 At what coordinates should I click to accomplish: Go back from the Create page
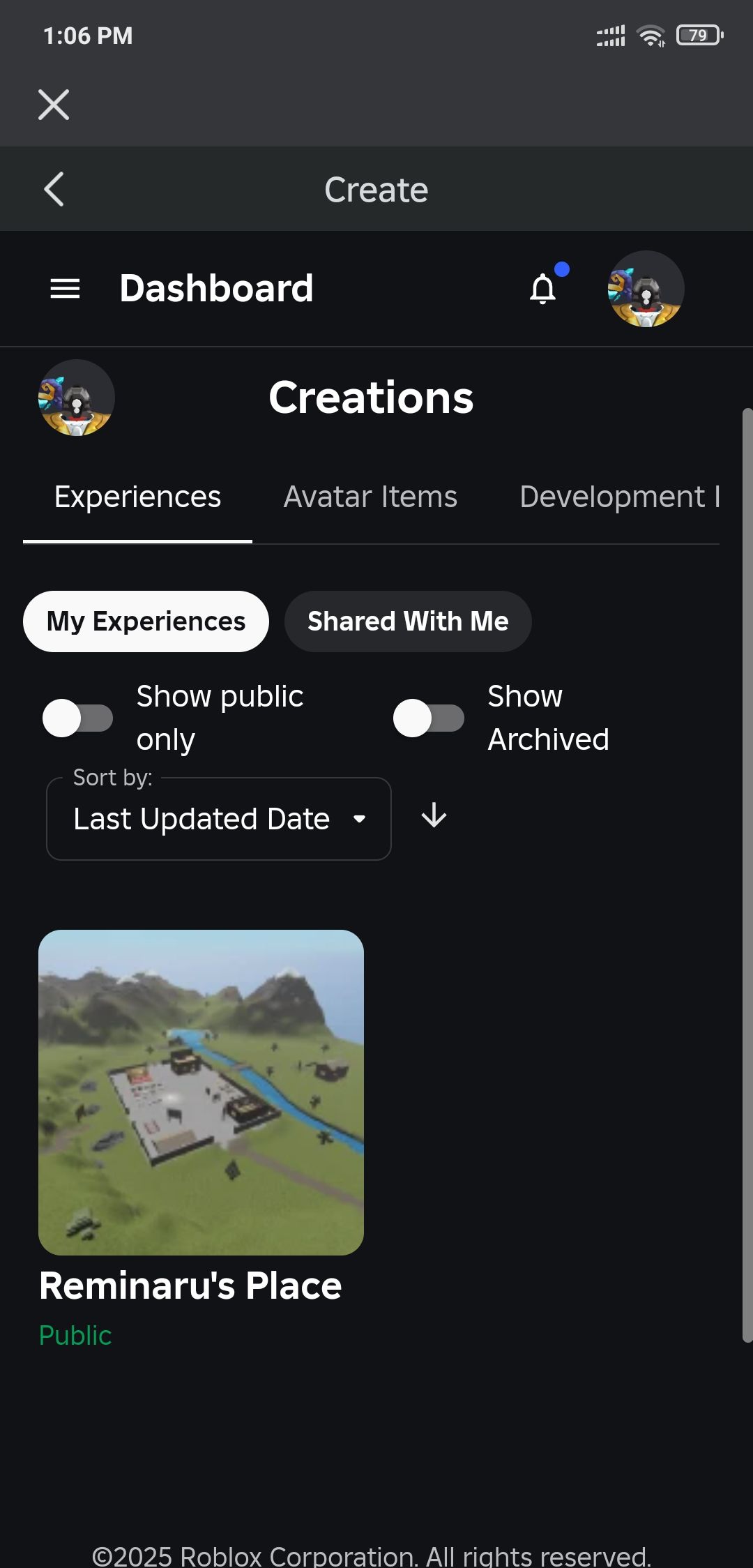point(54,189)
